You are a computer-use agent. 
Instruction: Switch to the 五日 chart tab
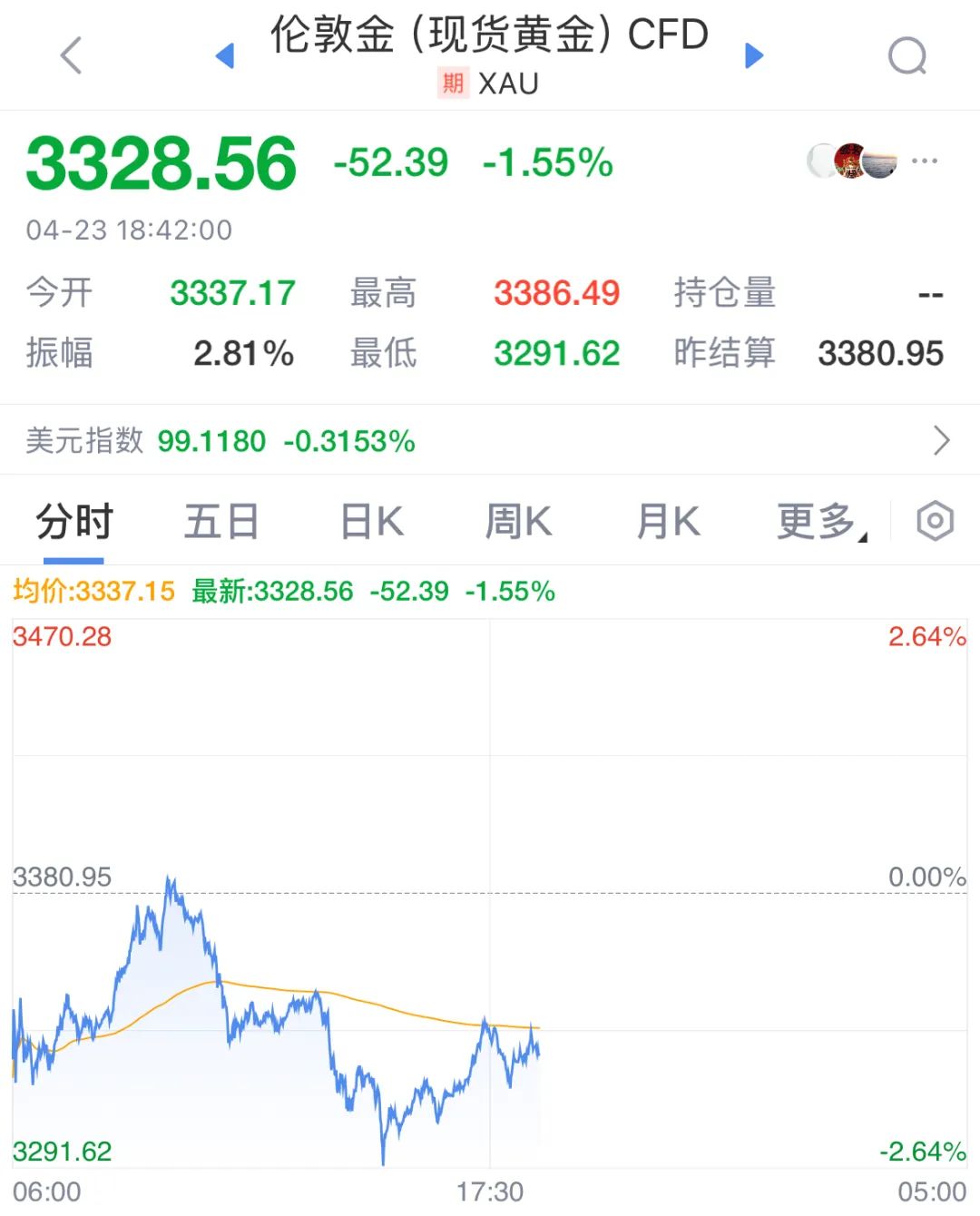221,523
